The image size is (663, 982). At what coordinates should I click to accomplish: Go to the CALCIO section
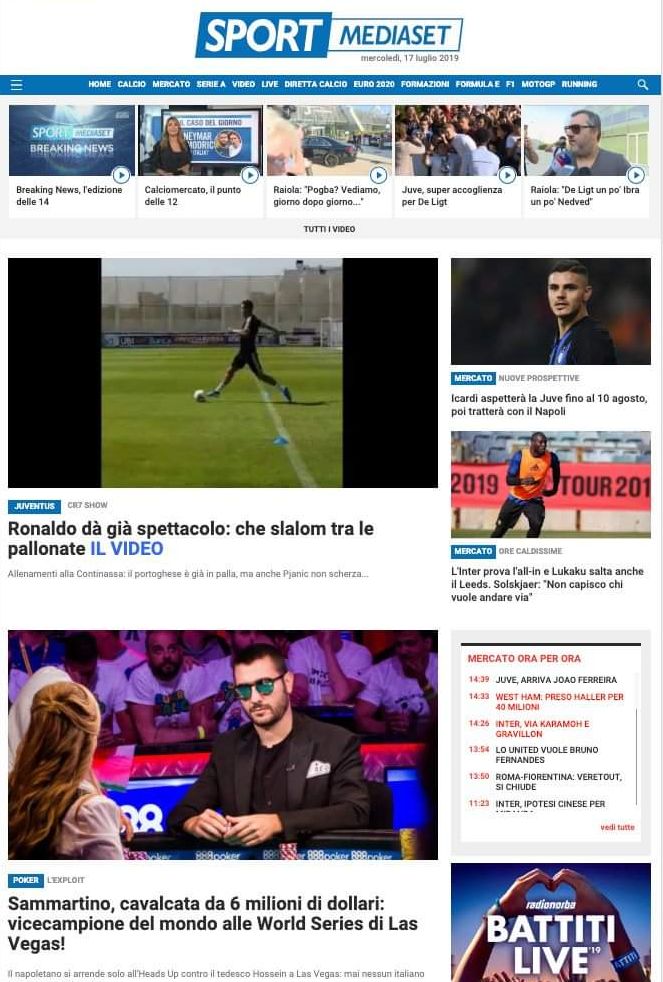pyautogui.click(x=131, y=85)
